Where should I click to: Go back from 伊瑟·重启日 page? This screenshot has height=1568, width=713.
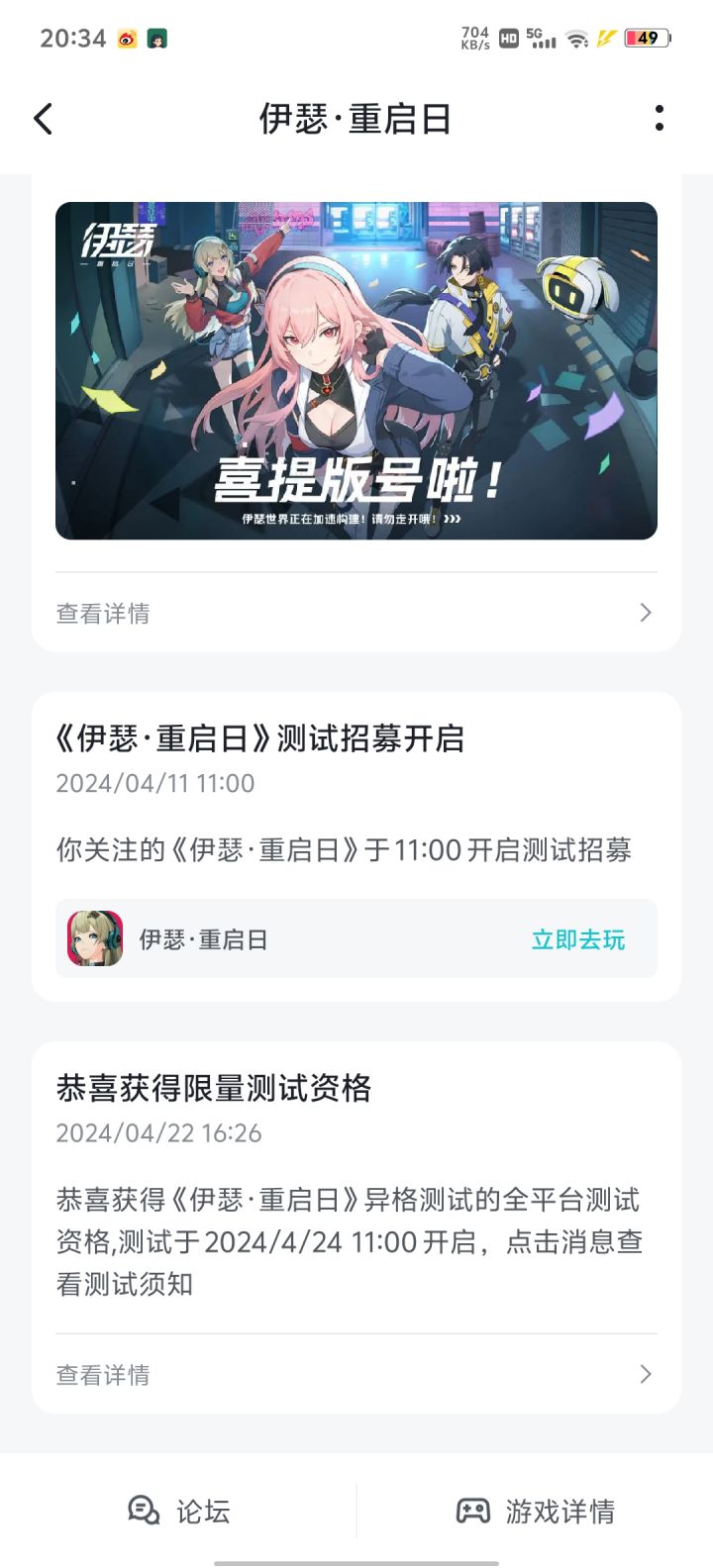44,120
